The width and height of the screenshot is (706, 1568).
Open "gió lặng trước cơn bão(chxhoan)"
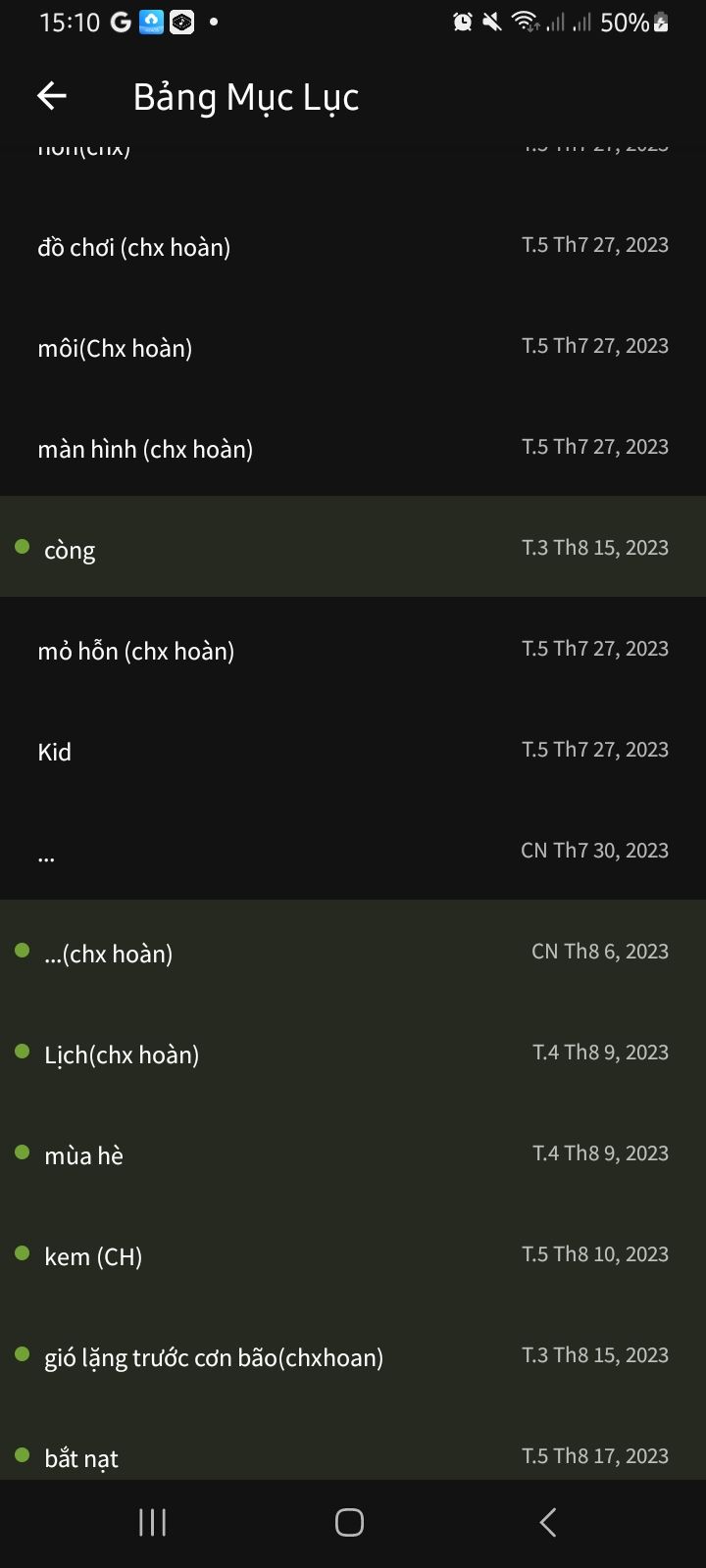pos(353,1356)
